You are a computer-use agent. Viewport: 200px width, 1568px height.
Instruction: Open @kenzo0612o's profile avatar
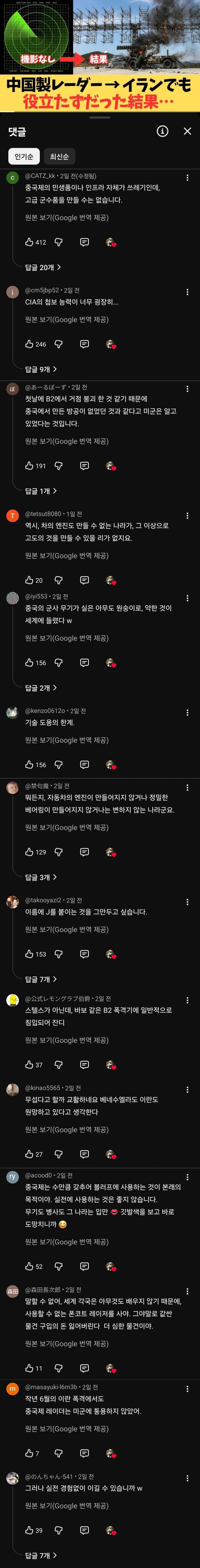click(x=12, y=712)
